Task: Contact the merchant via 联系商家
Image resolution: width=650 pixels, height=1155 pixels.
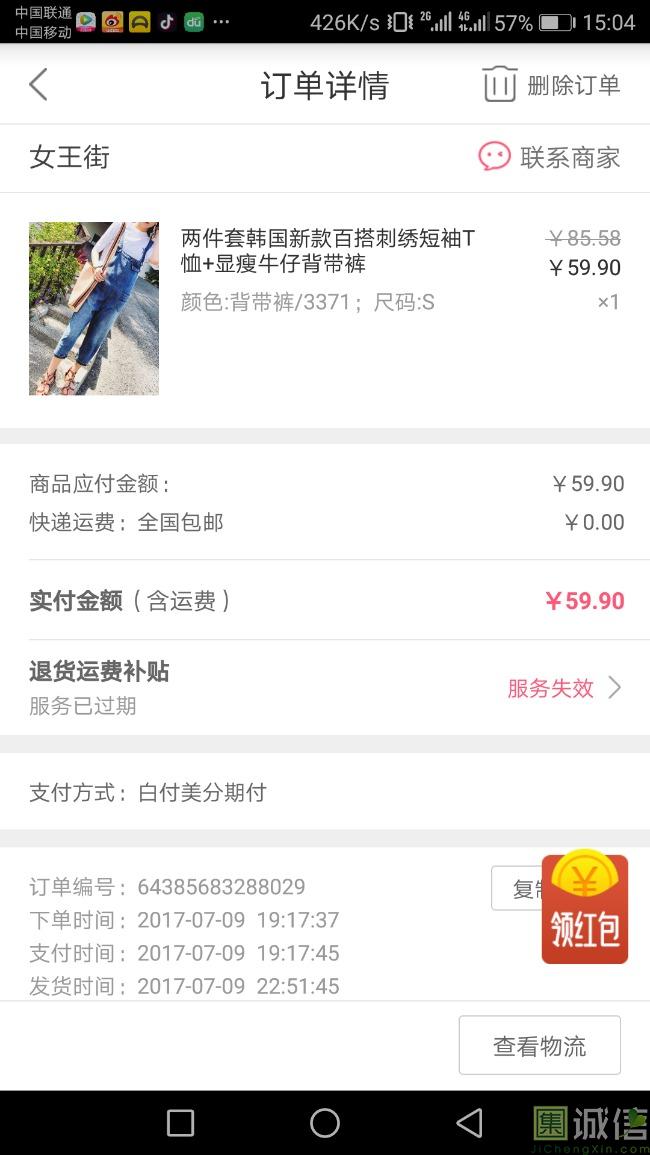Action: (550, 157)
